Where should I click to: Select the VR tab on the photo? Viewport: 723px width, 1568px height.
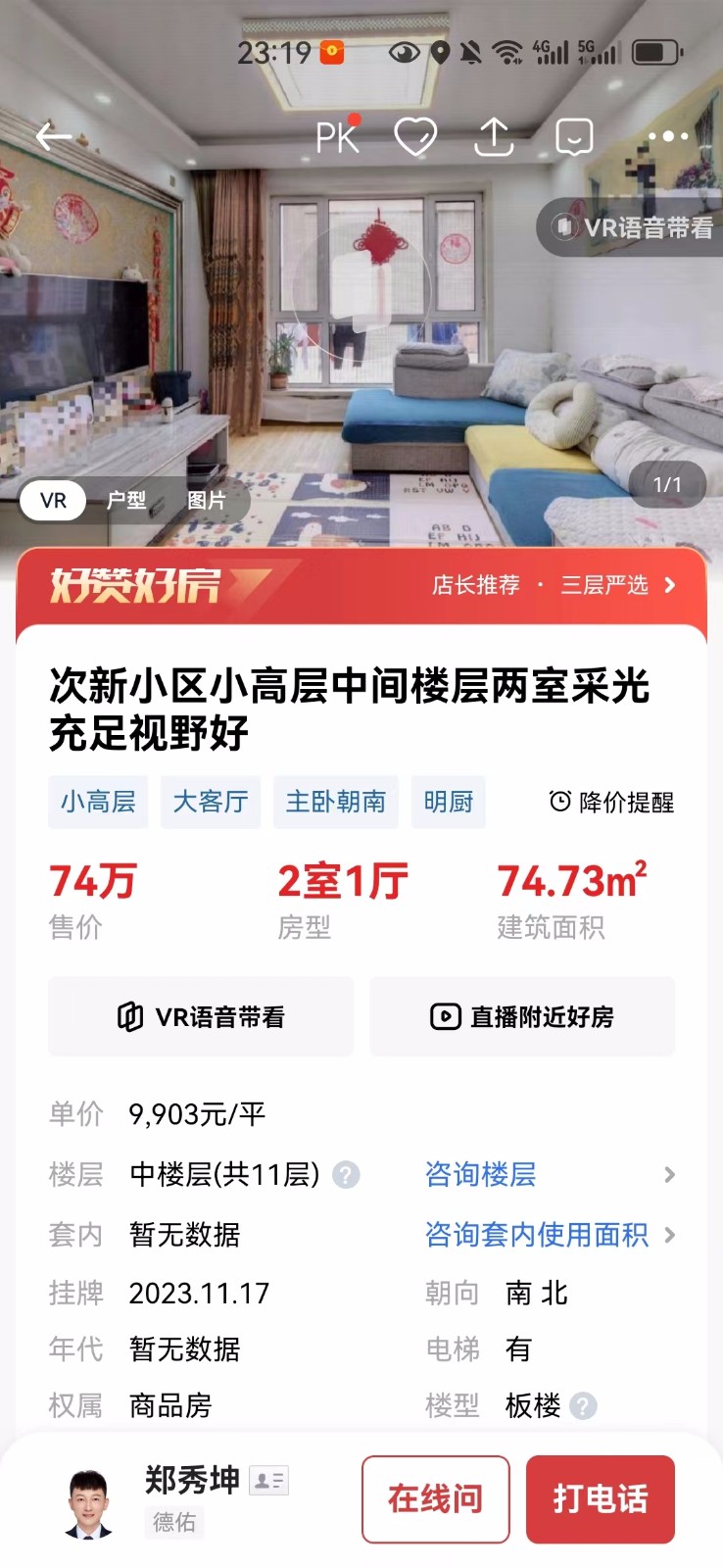tap(54, 501)
